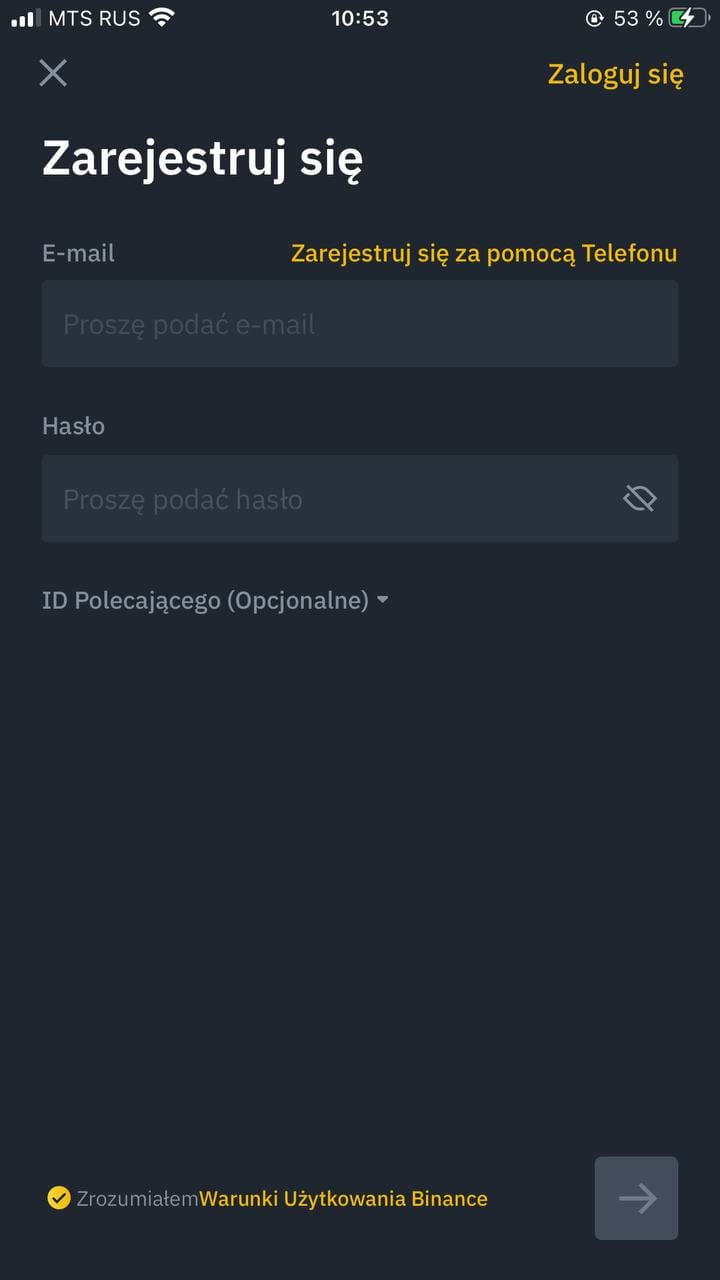
Task: Open Warunki Użytkowania Binance link
Action: 343,1198
